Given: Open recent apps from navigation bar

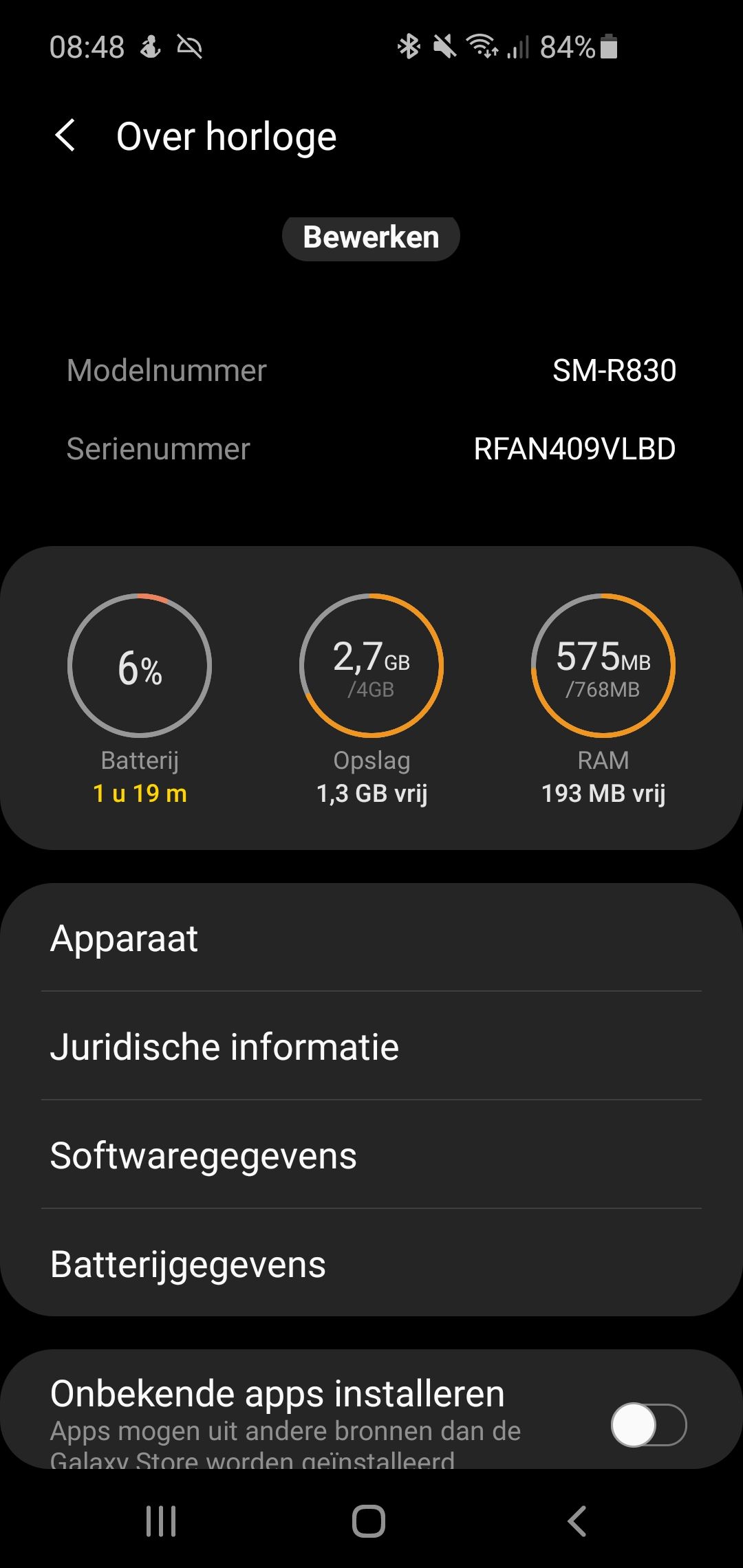Looking at the screenshot, I should [x=162, y=1521].
